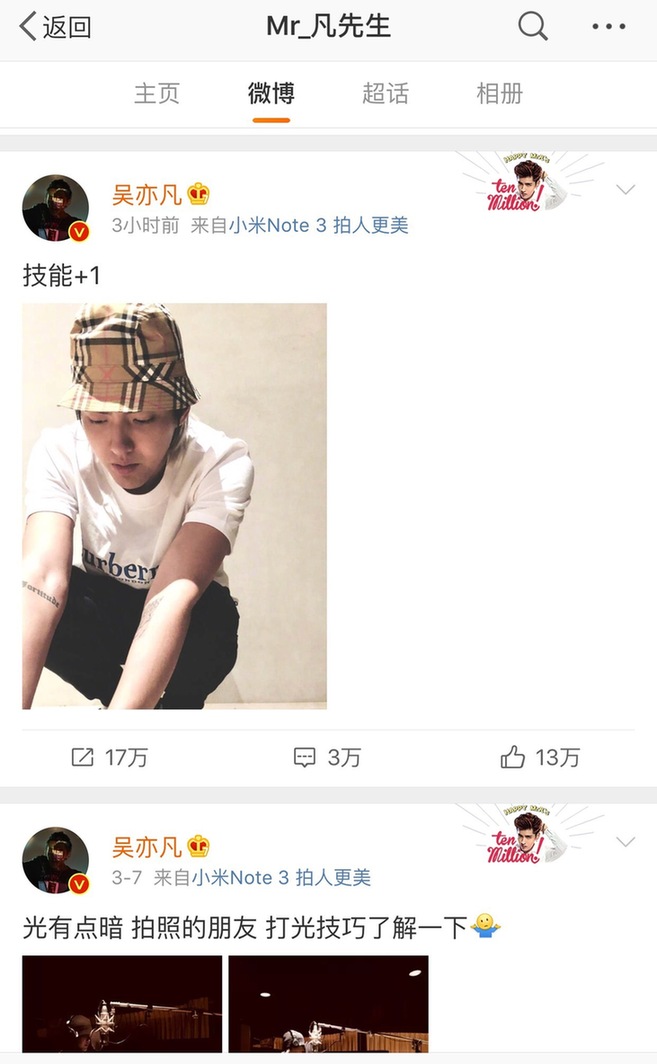Expand chevron menu on 技能+1 post
The height and width of the screenshot is (1064, 657).
[625, 190]
